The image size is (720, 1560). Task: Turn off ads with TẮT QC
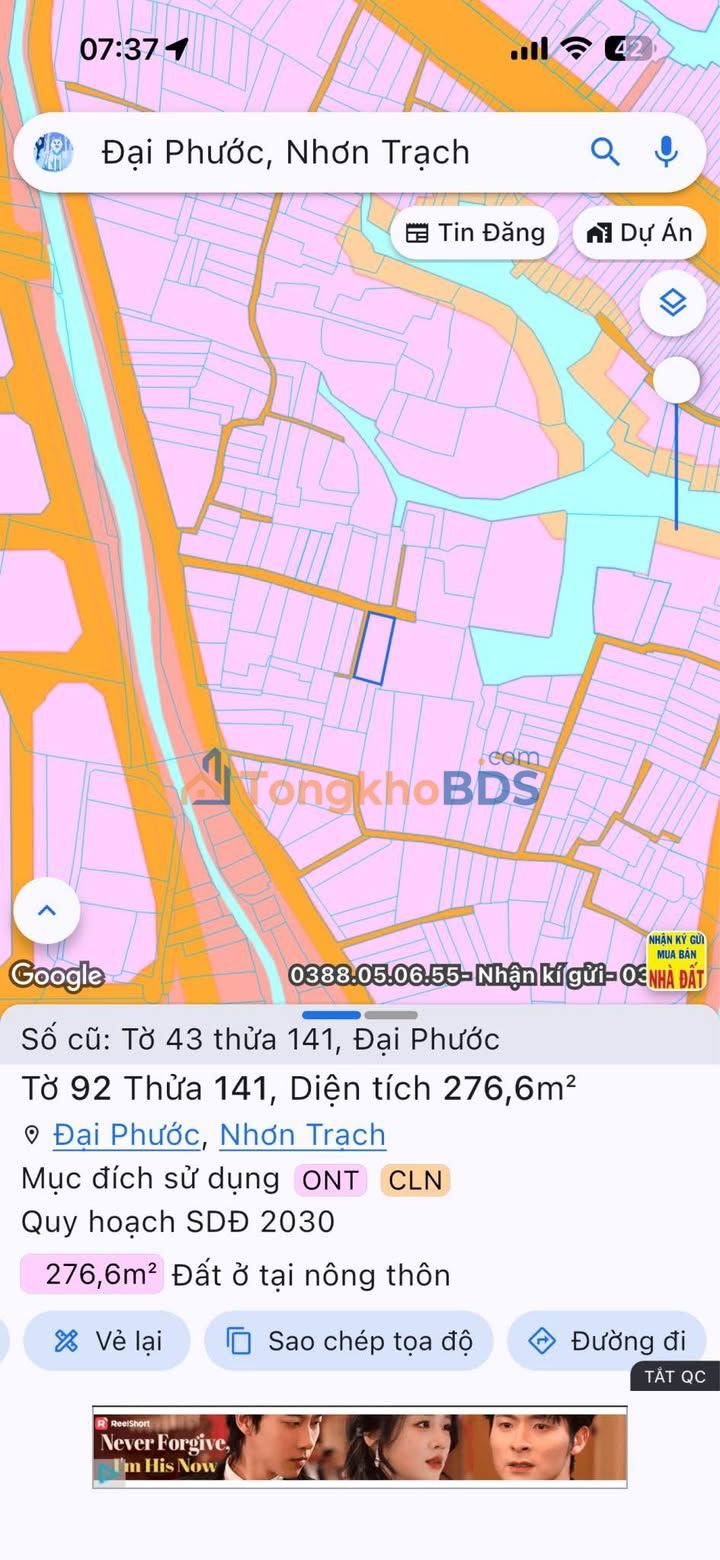pyautogui.click(x=675, y=1377)
